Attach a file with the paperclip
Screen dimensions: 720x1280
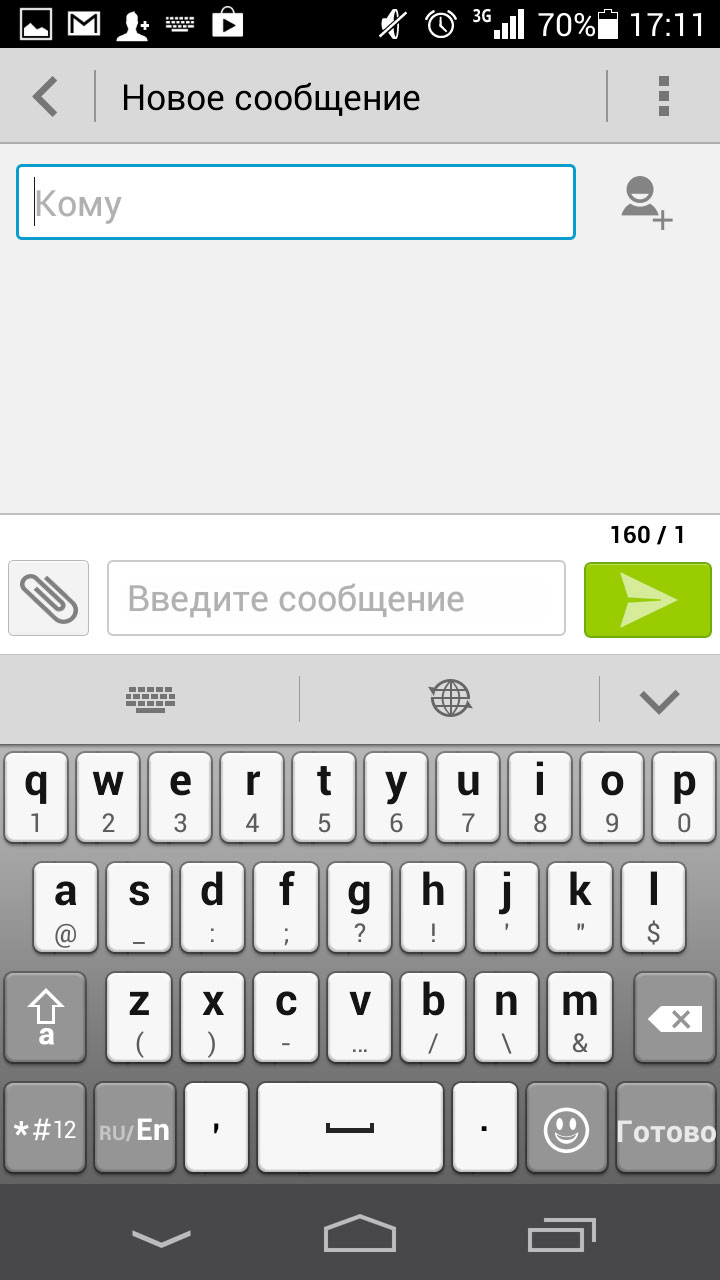pyautogui.click(x=49, y=598)
